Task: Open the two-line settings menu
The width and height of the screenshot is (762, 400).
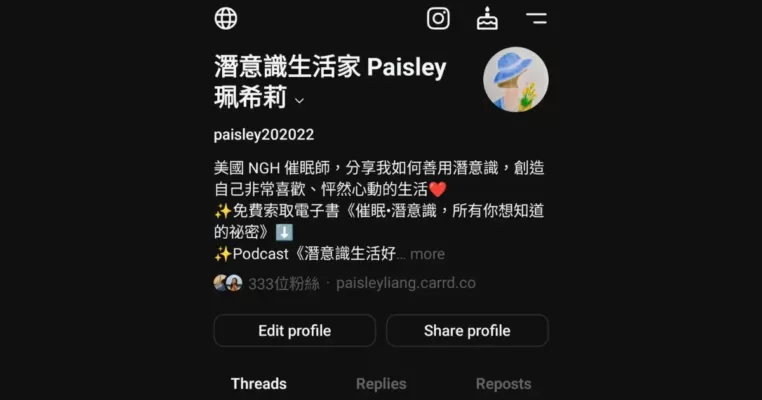Action: click(x=537, y=18)
